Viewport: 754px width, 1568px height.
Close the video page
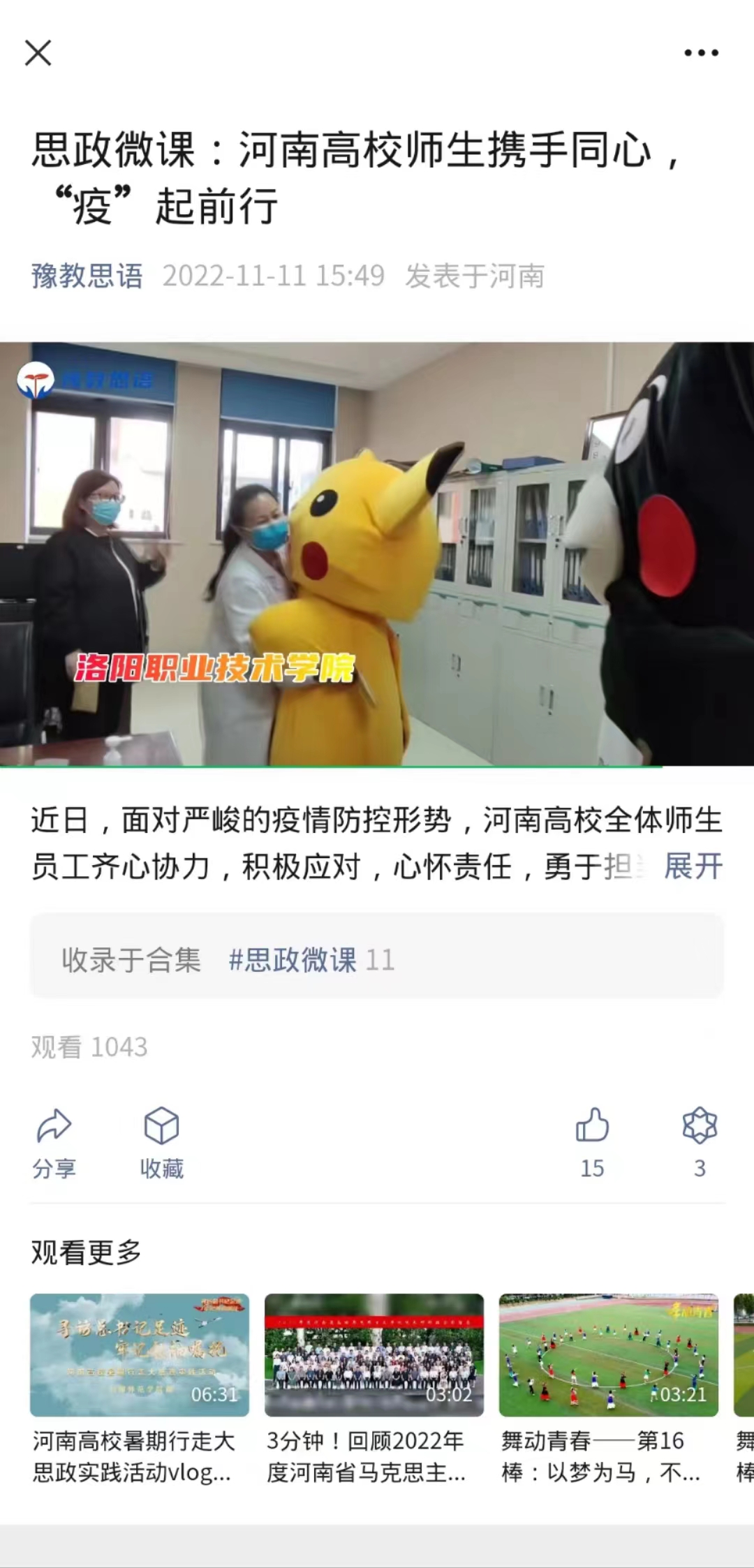[38, 53]
